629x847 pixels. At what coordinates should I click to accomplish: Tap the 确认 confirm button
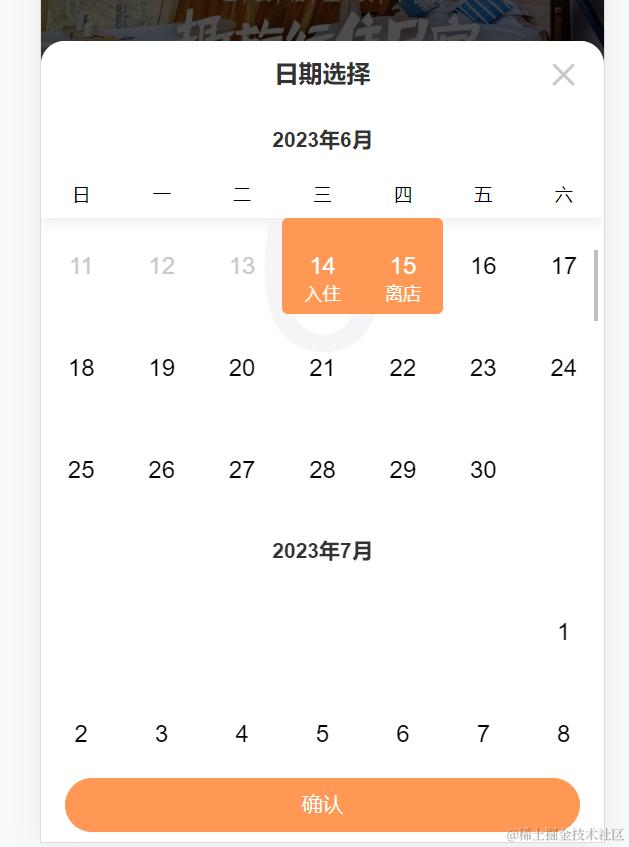coord(322,805)
